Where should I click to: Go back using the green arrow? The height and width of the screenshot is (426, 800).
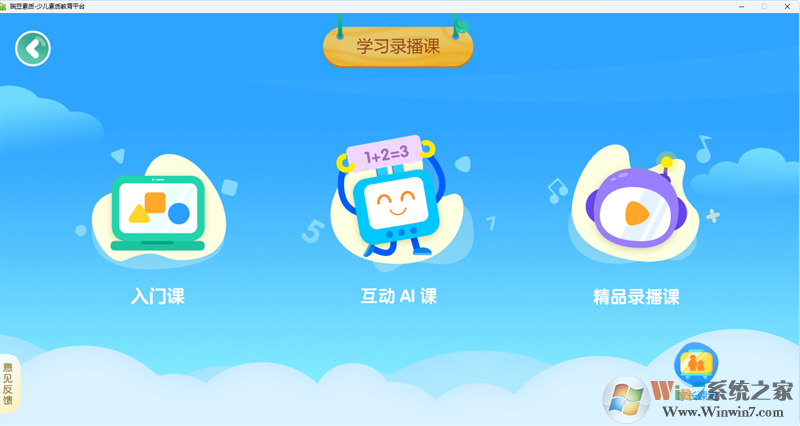click(x=33, y=47)
